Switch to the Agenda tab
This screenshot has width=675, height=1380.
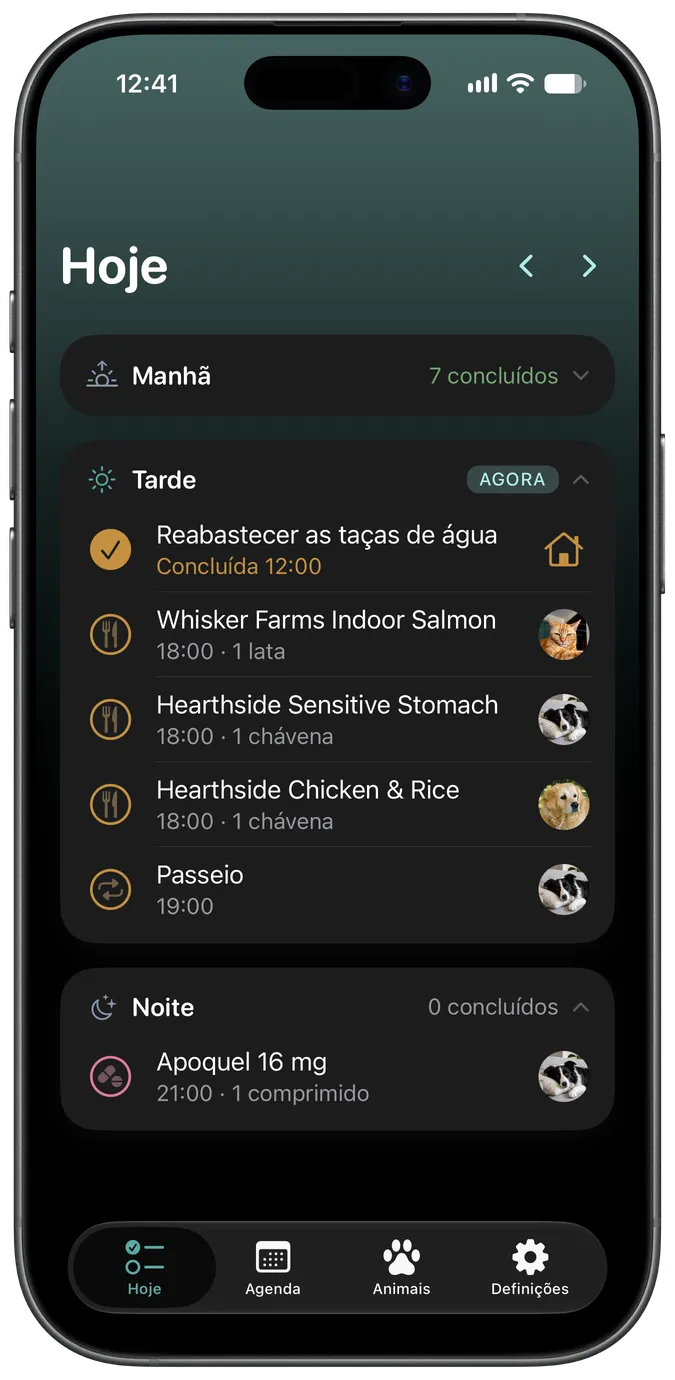pos(273,1268)
